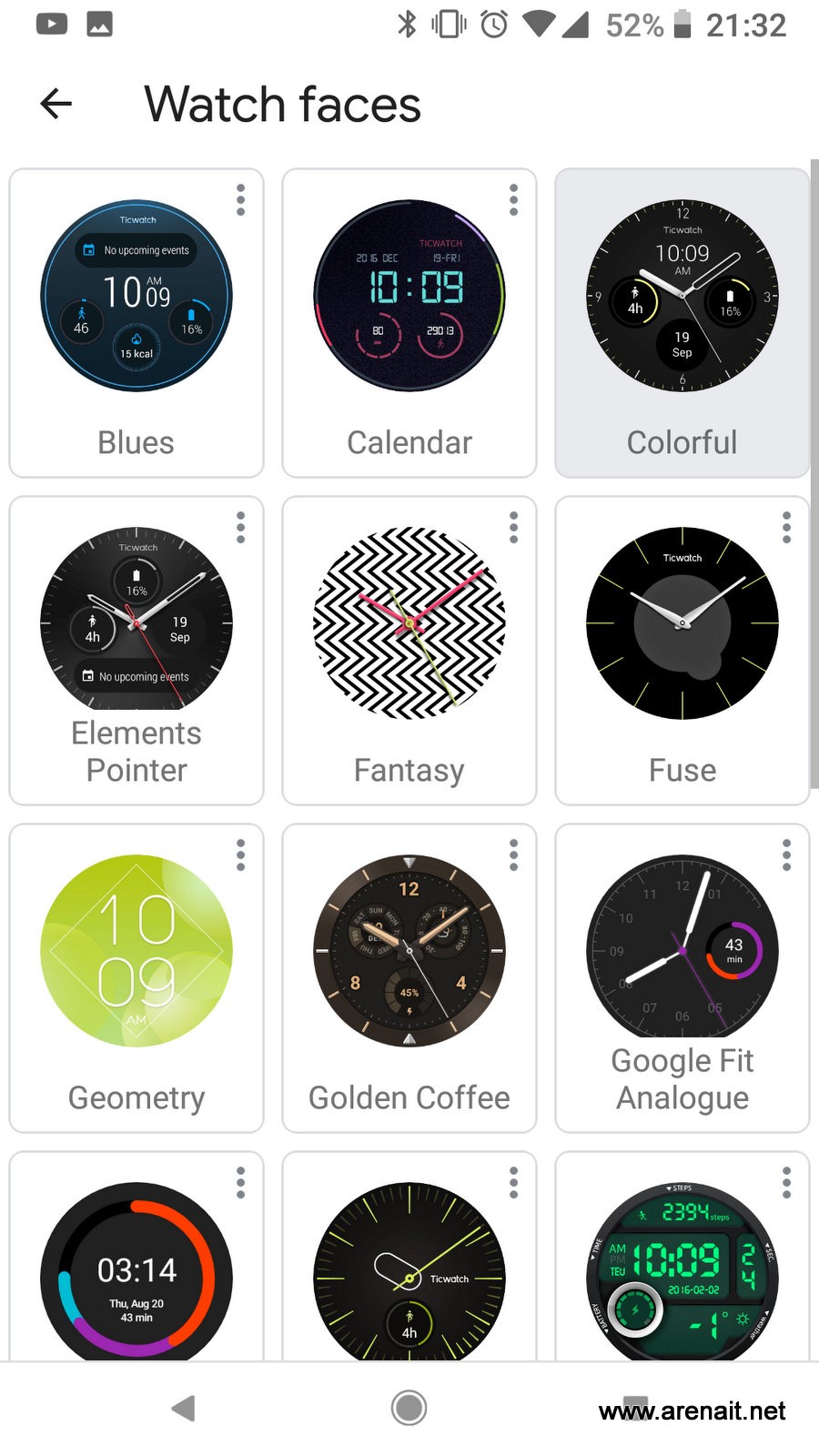
Task: Choose the green Geometry watch face
Action: pyautogui.click(x=136, y=978)
